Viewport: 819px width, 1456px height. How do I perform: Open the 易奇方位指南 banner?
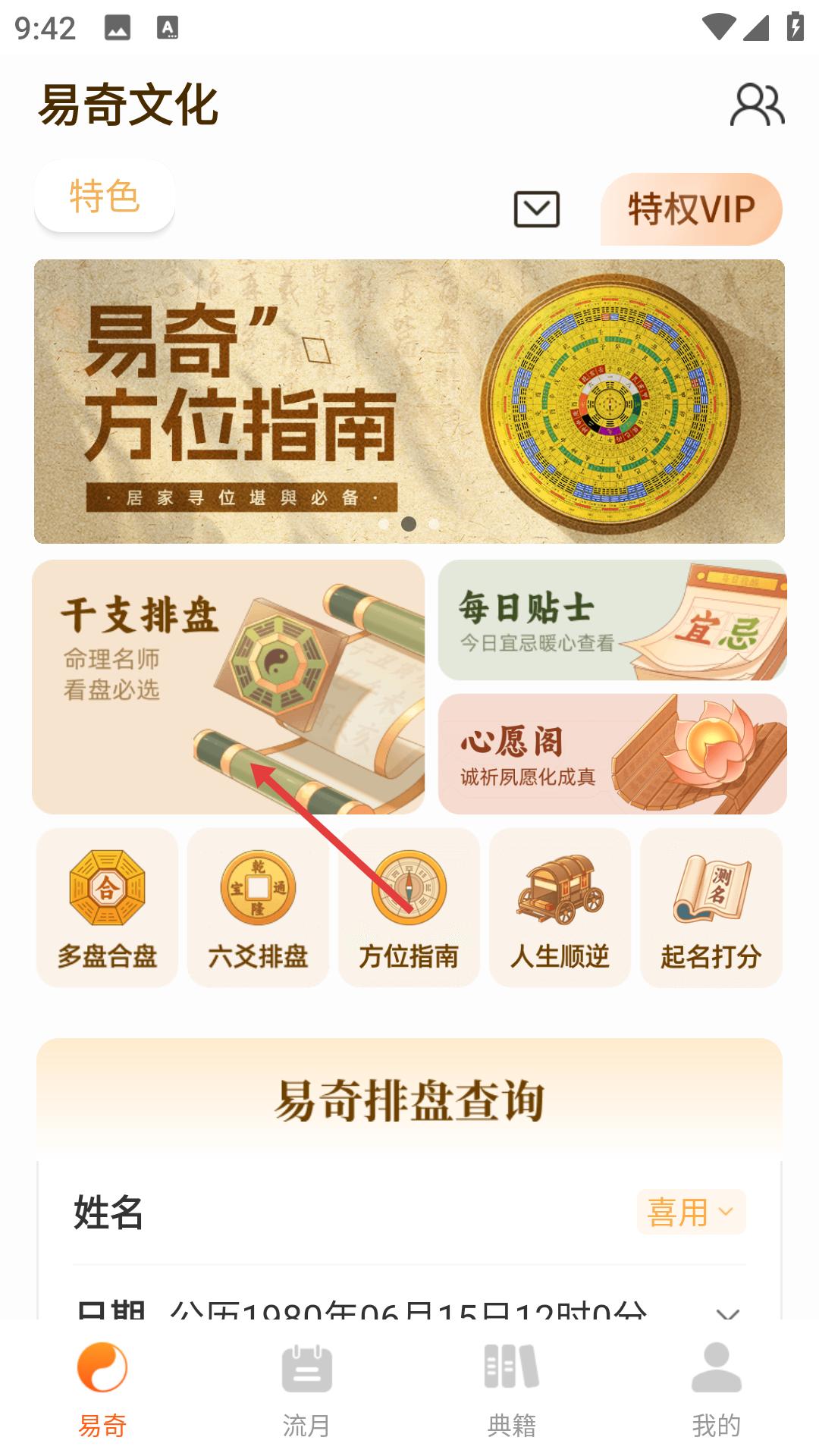[409, 401]
